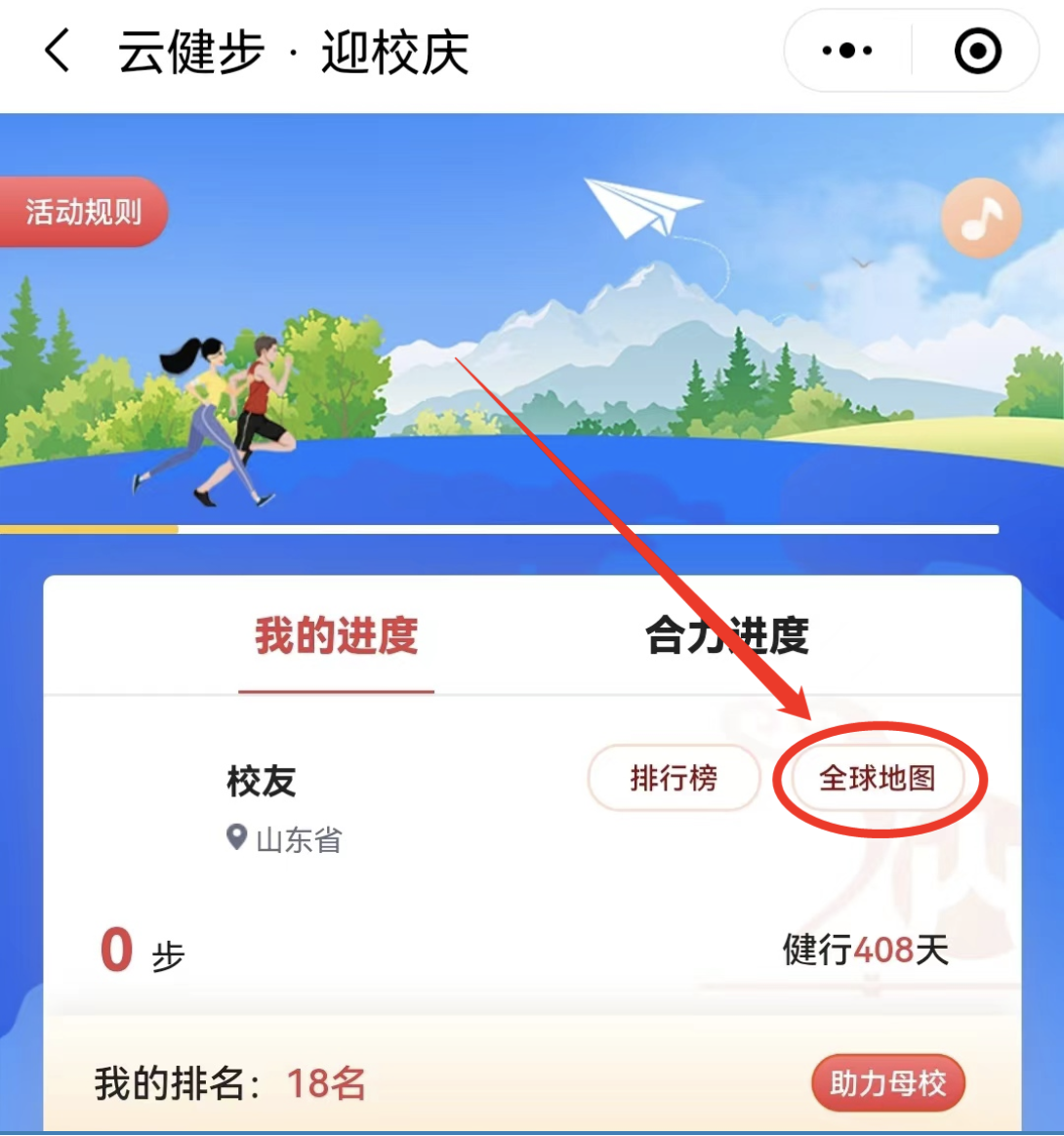This screenshot has width=1064, height=1136.
Task: Close the mini program via the circle icon
Action: (977, 51)
